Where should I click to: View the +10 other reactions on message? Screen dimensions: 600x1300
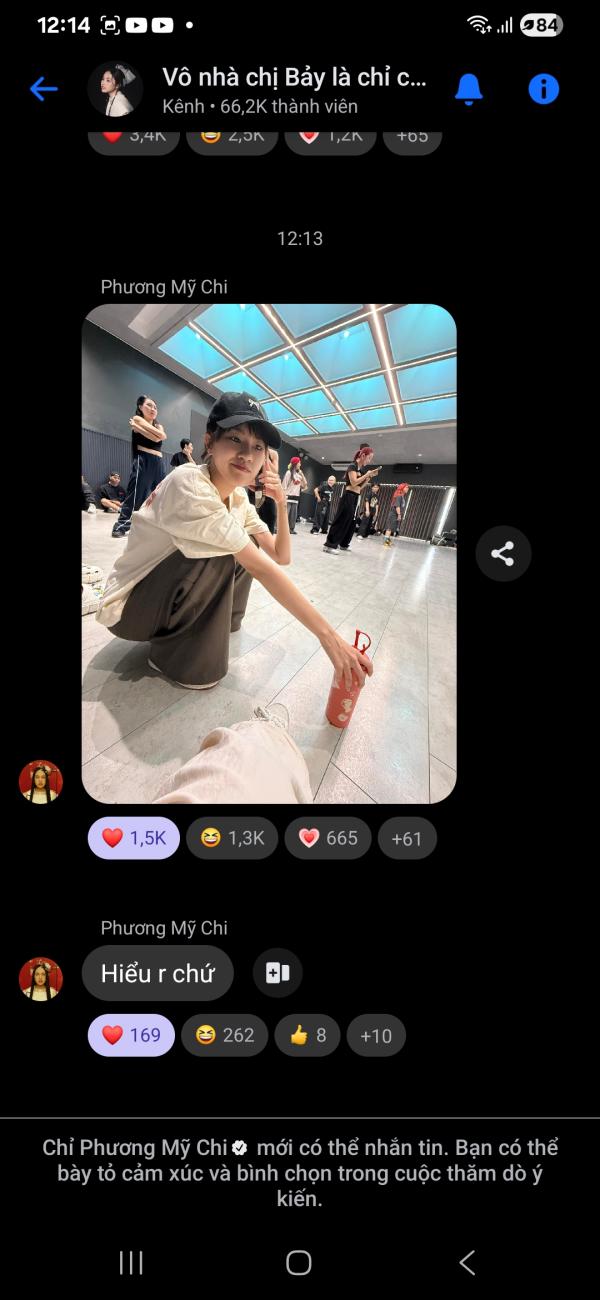click(376, 1035)
